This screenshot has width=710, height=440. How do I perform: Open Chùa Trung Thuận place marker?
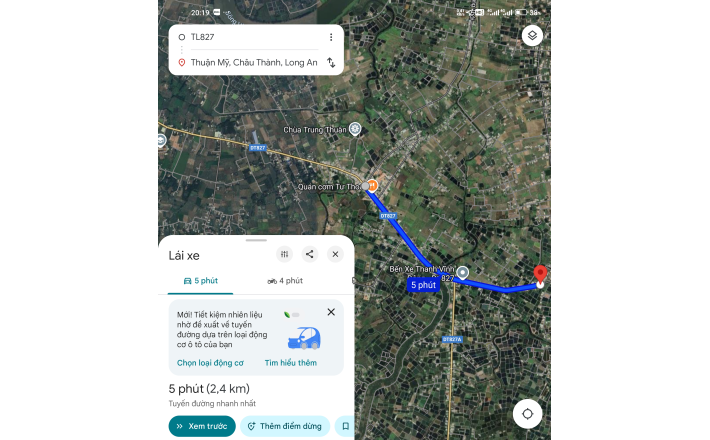pyautogui.click(x=355, y=129)
